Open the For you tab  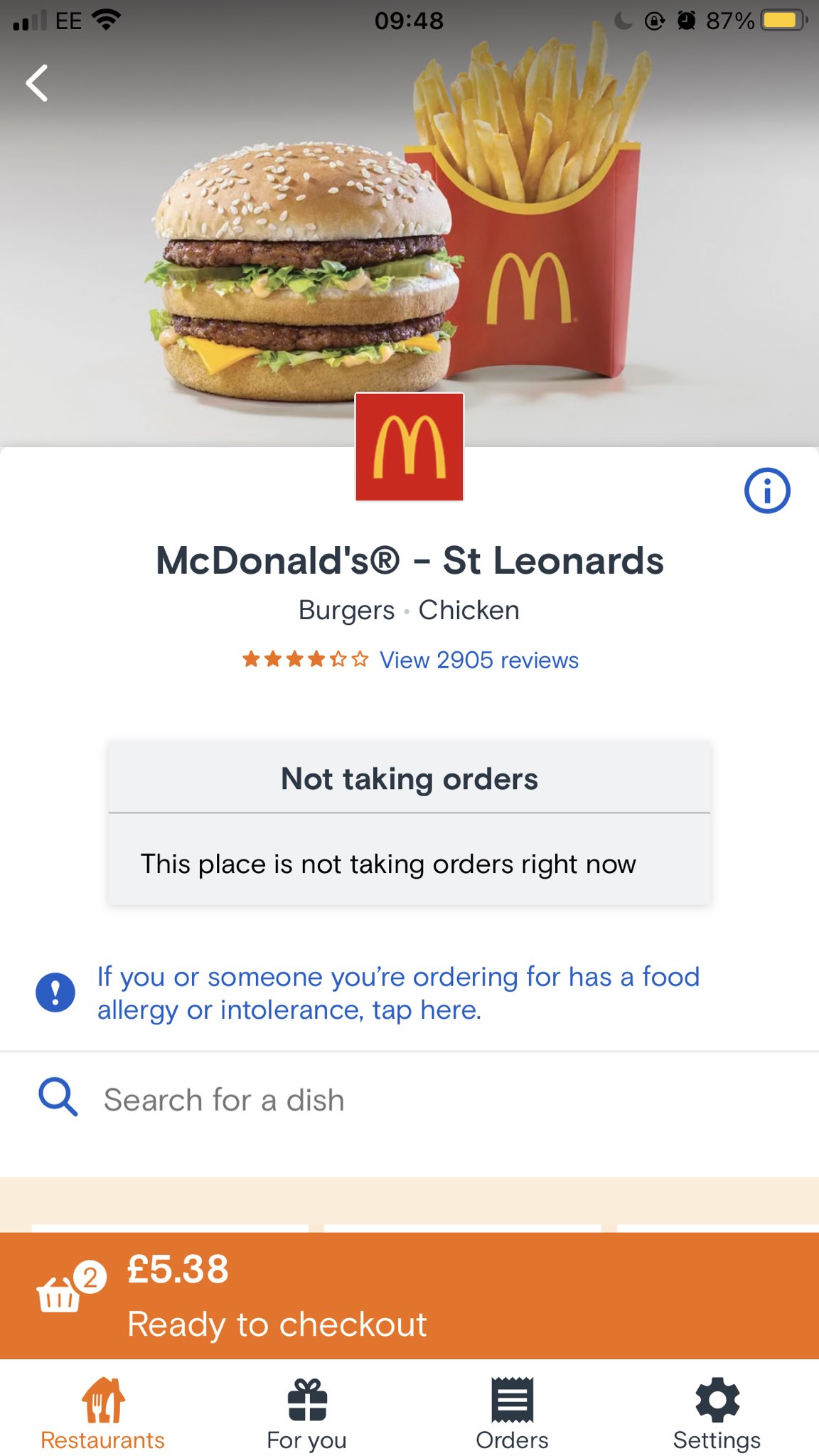[306, 1412]
